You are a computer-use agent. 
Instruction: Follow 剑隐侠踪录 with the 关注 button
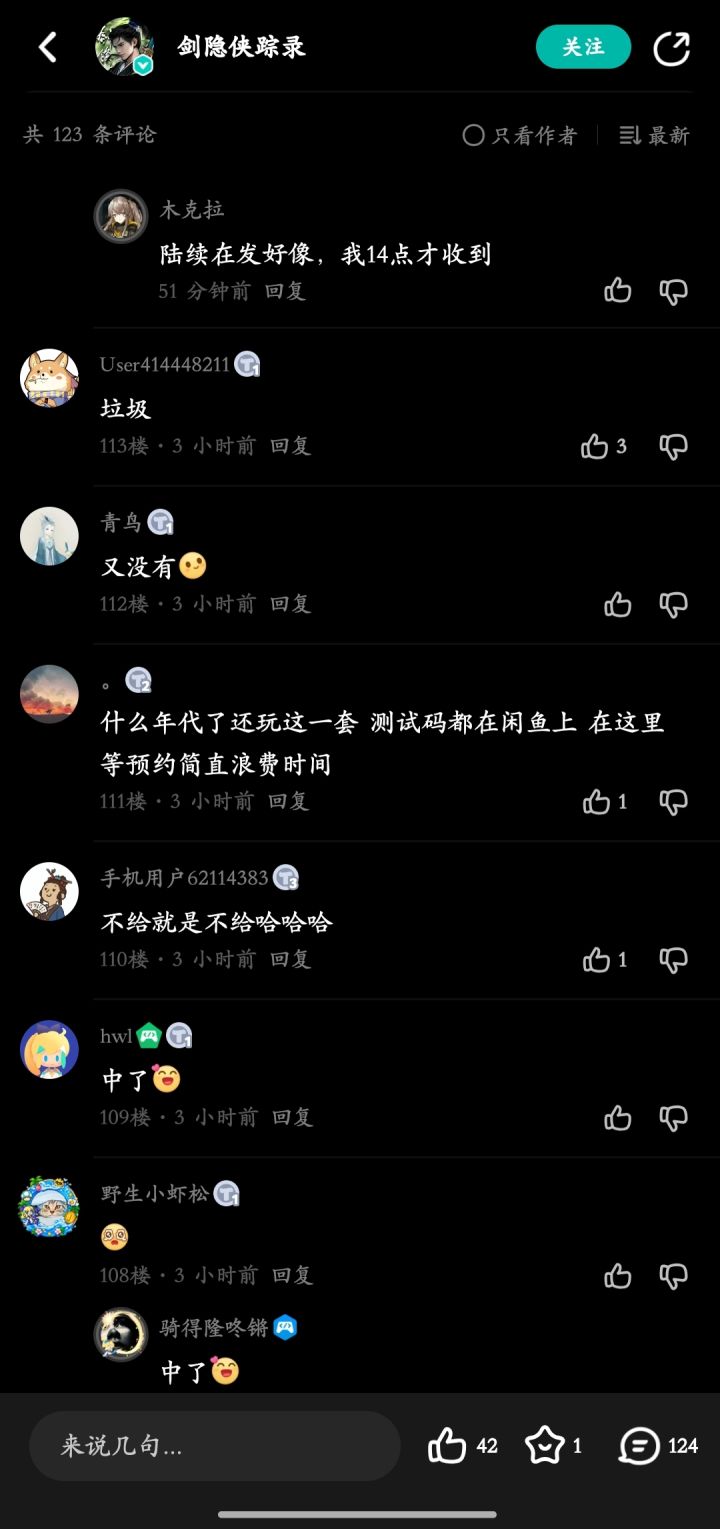[583, 47]
